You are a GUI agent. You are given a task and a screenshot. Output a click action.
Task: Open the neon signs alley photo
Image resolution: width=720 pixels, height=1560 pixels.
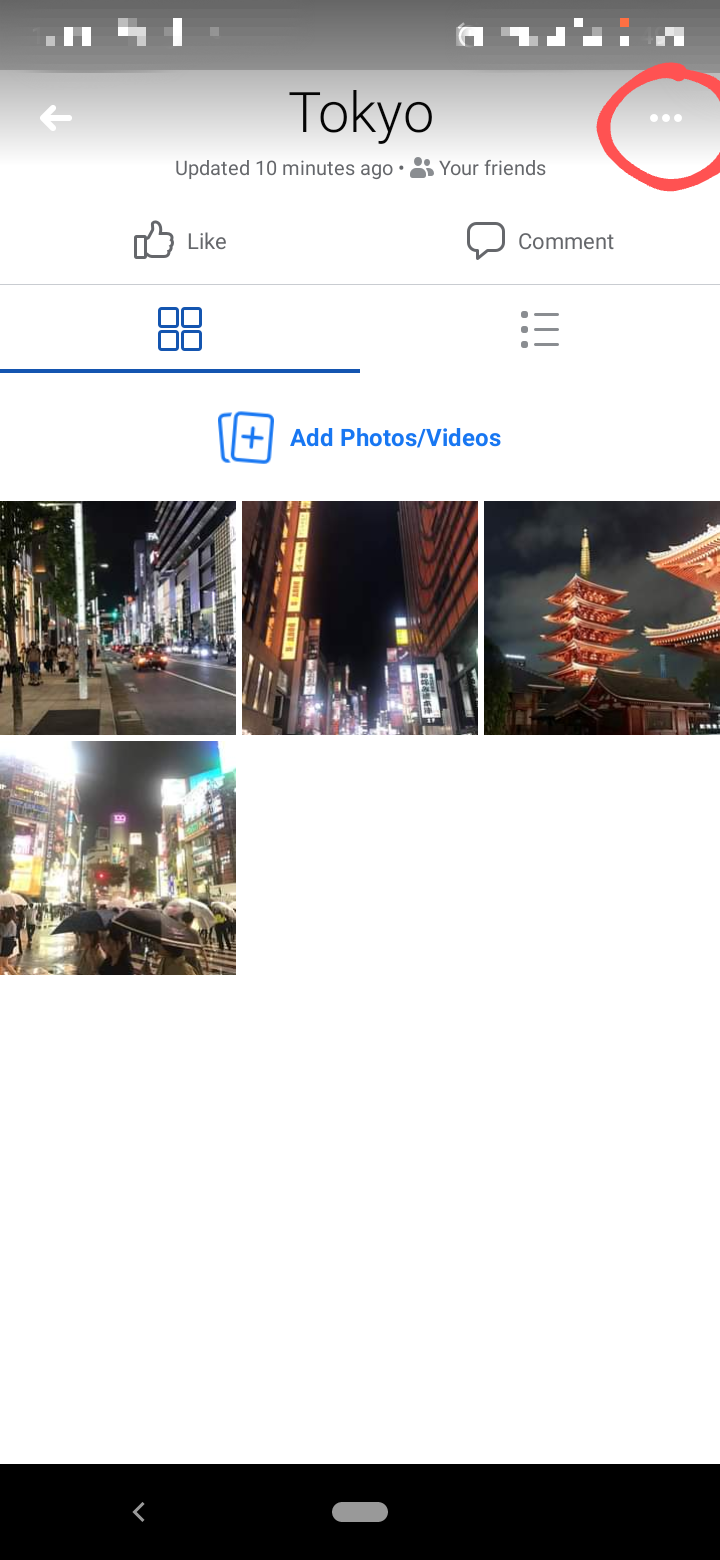coord(360,618)
